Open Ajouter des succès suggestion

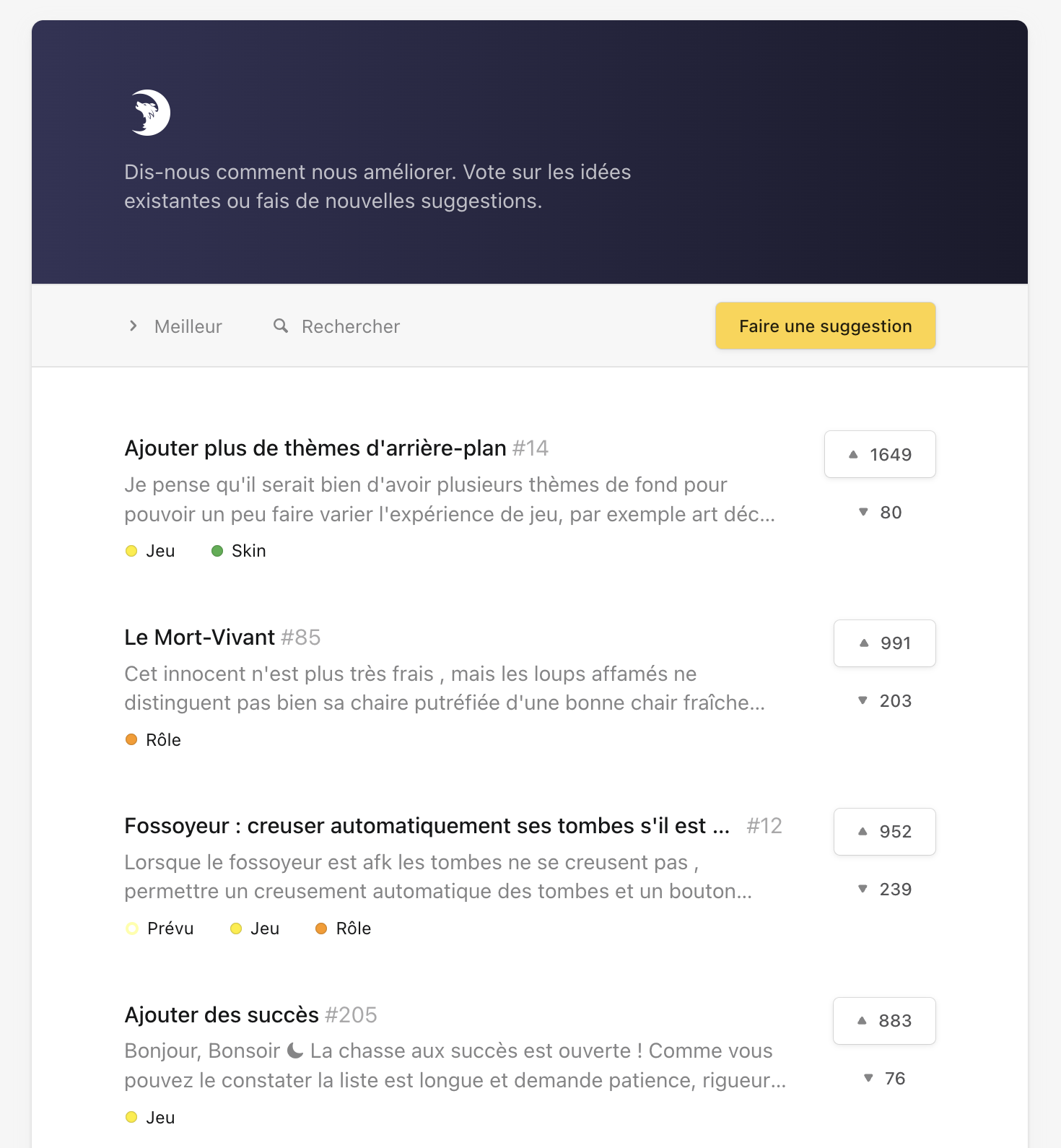pyautogui.click(x=222, y=1015)
